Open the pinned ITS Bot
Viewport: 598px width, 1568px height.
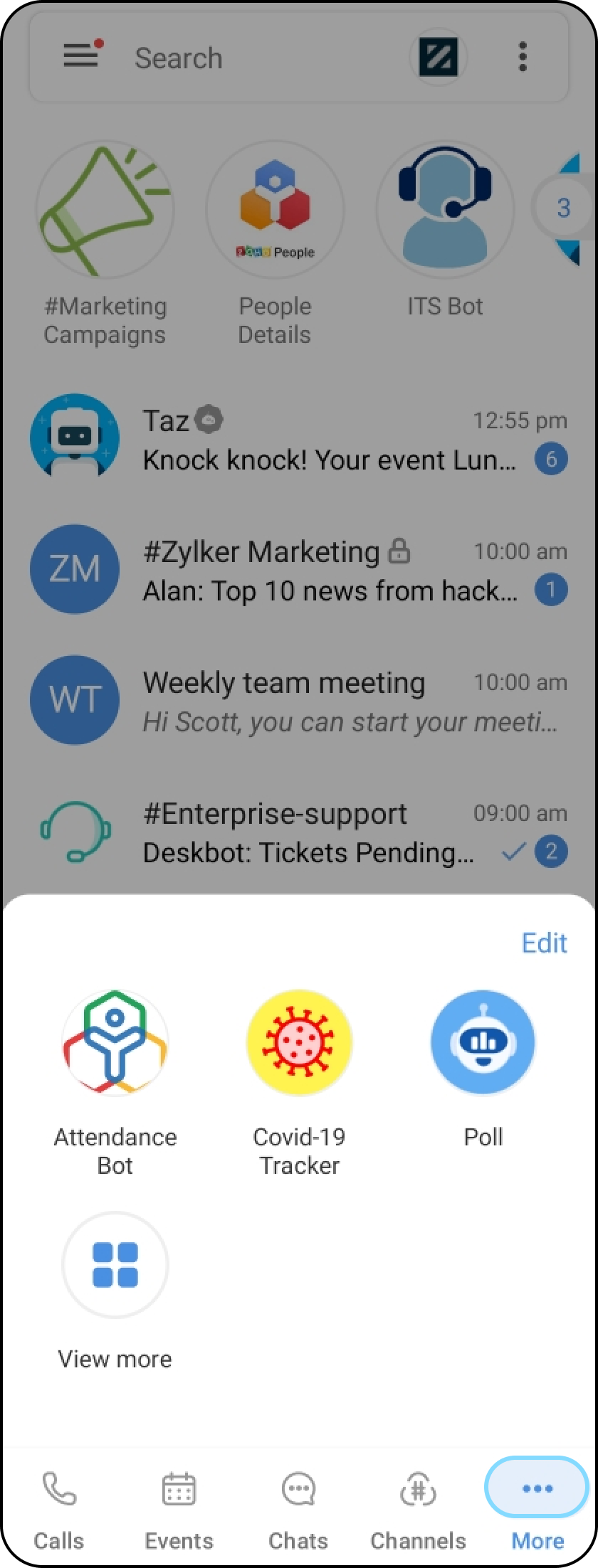[445, 210]
